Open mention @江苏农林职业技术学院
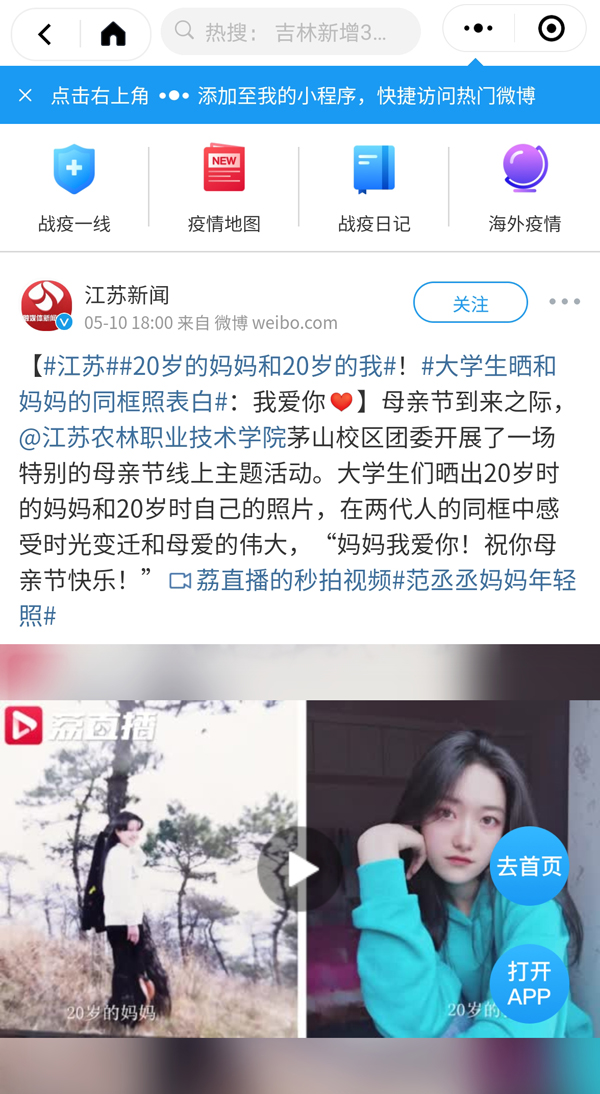Viewport: 600px width, 1094px height. [152, 438]
